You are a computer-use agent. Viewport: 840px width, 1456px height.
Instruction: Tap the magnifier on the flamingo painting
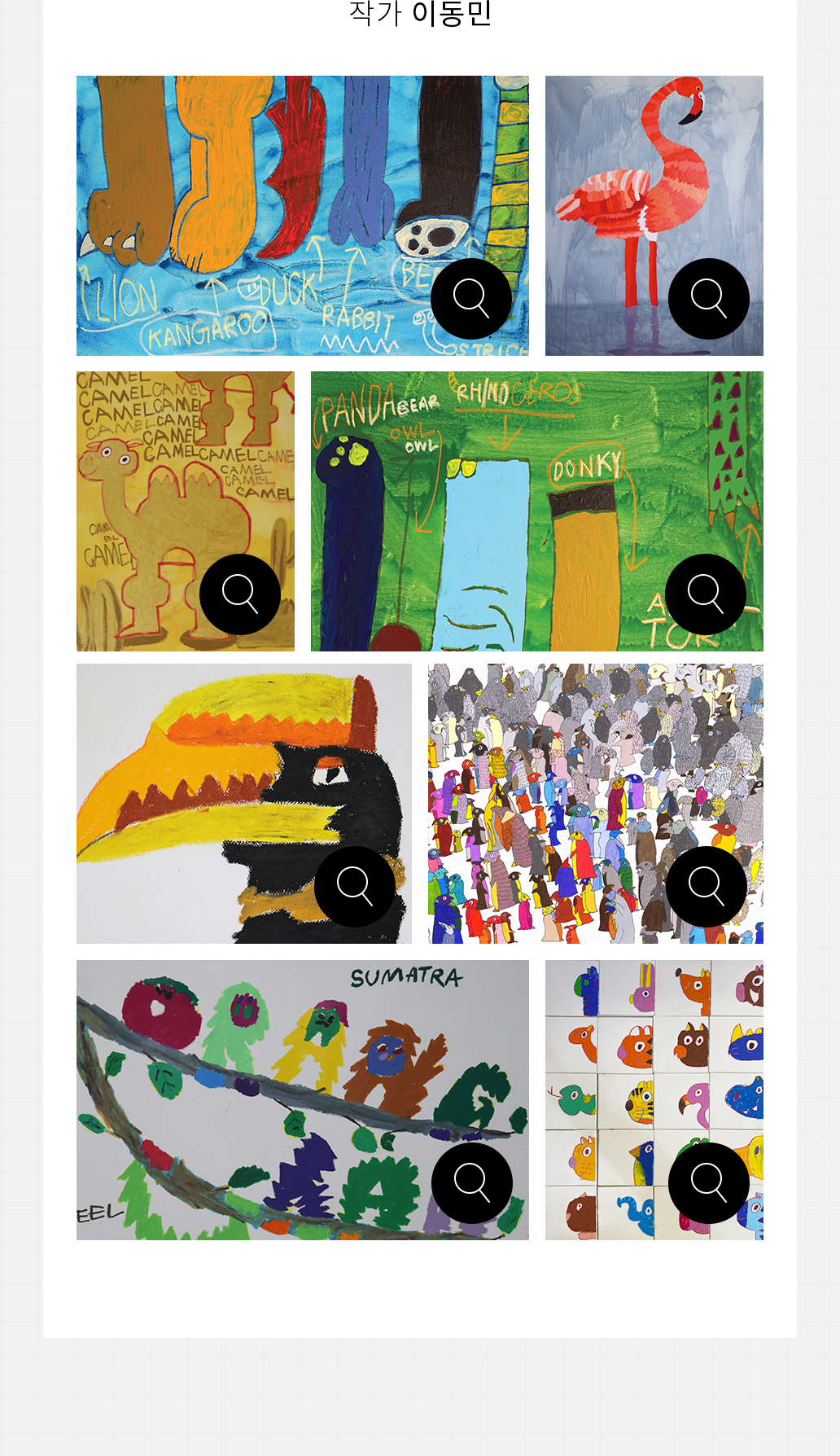tap(709, 299)
